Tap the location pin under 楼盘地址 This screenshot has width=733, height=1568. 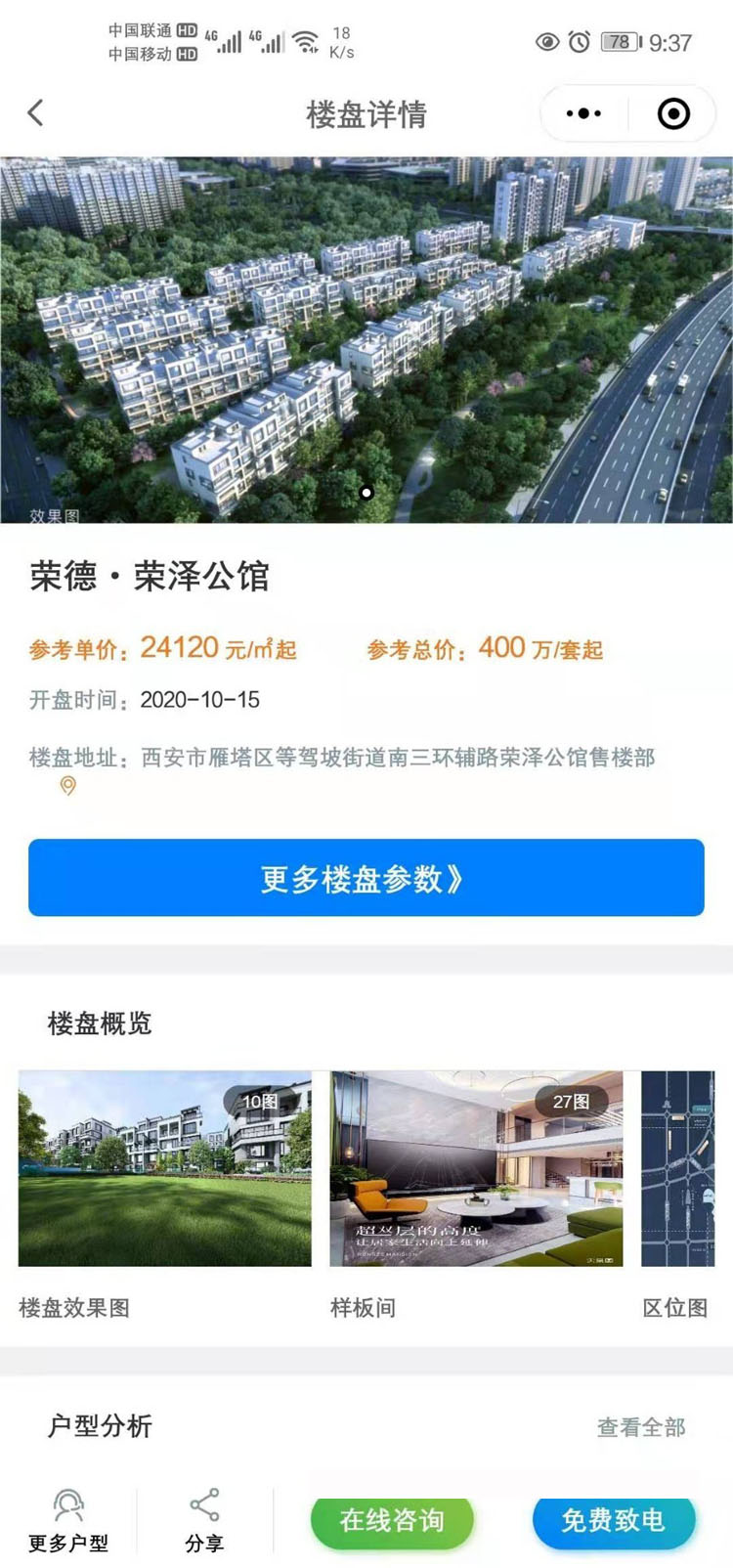pyautogui.click(x=67, y=786)
